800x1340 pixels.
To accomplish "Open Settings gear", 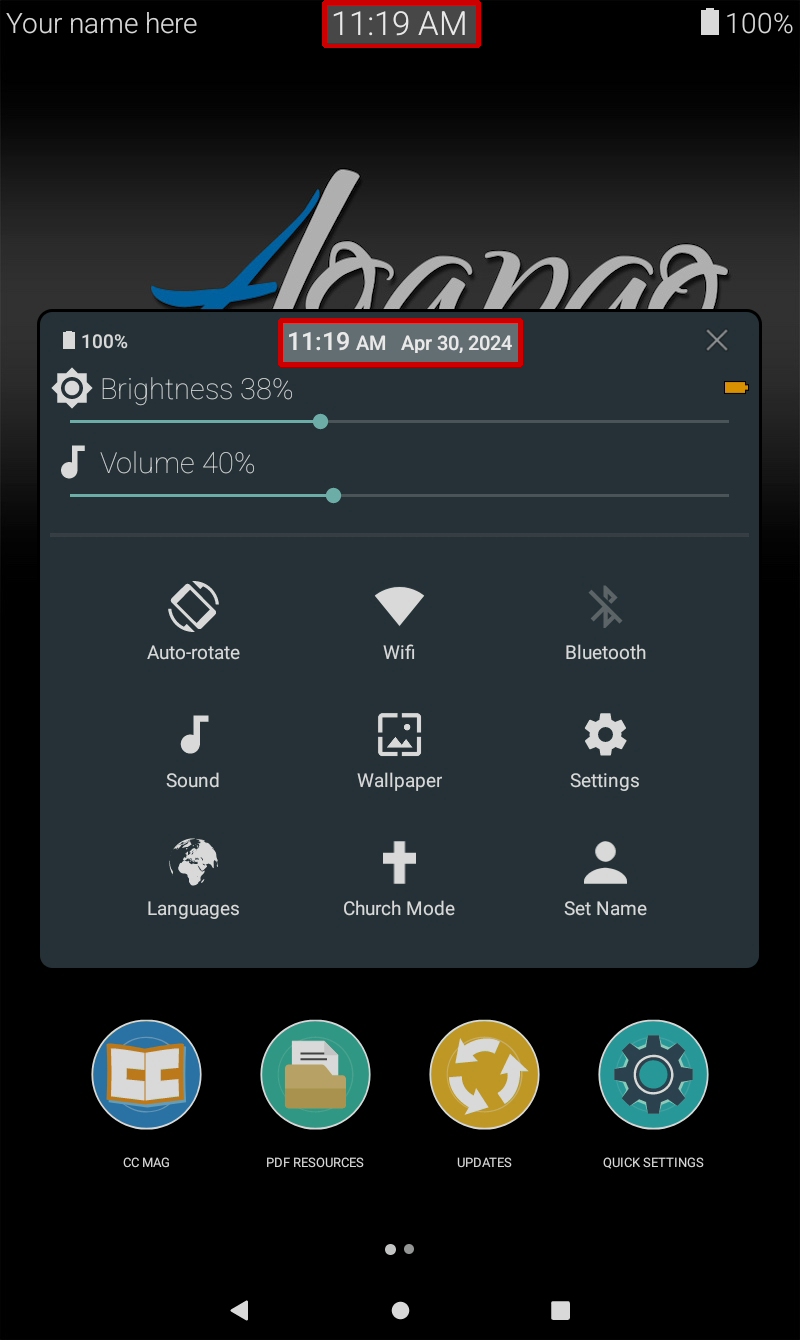I will (605, 751).
